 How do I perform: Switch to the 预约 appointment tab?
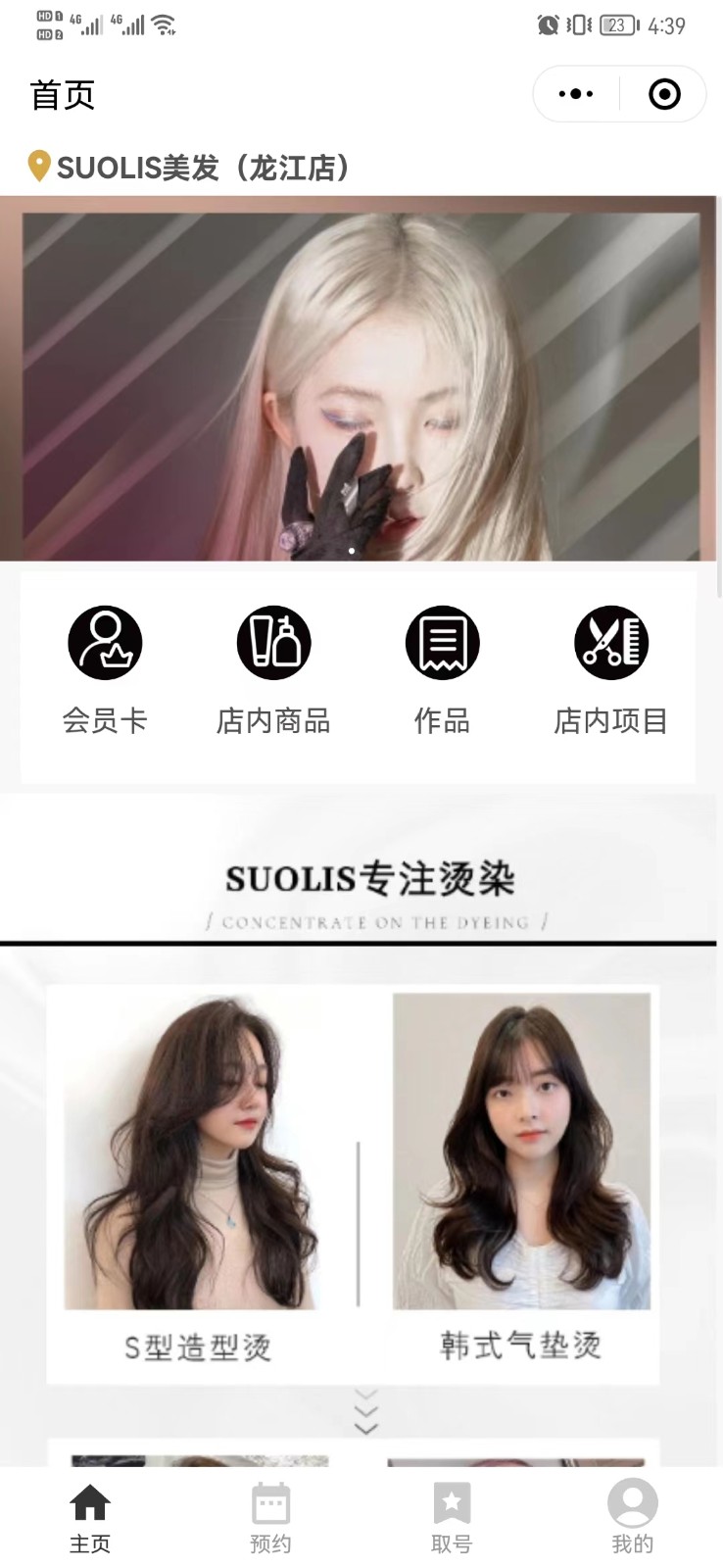[x=270, y=1518]
